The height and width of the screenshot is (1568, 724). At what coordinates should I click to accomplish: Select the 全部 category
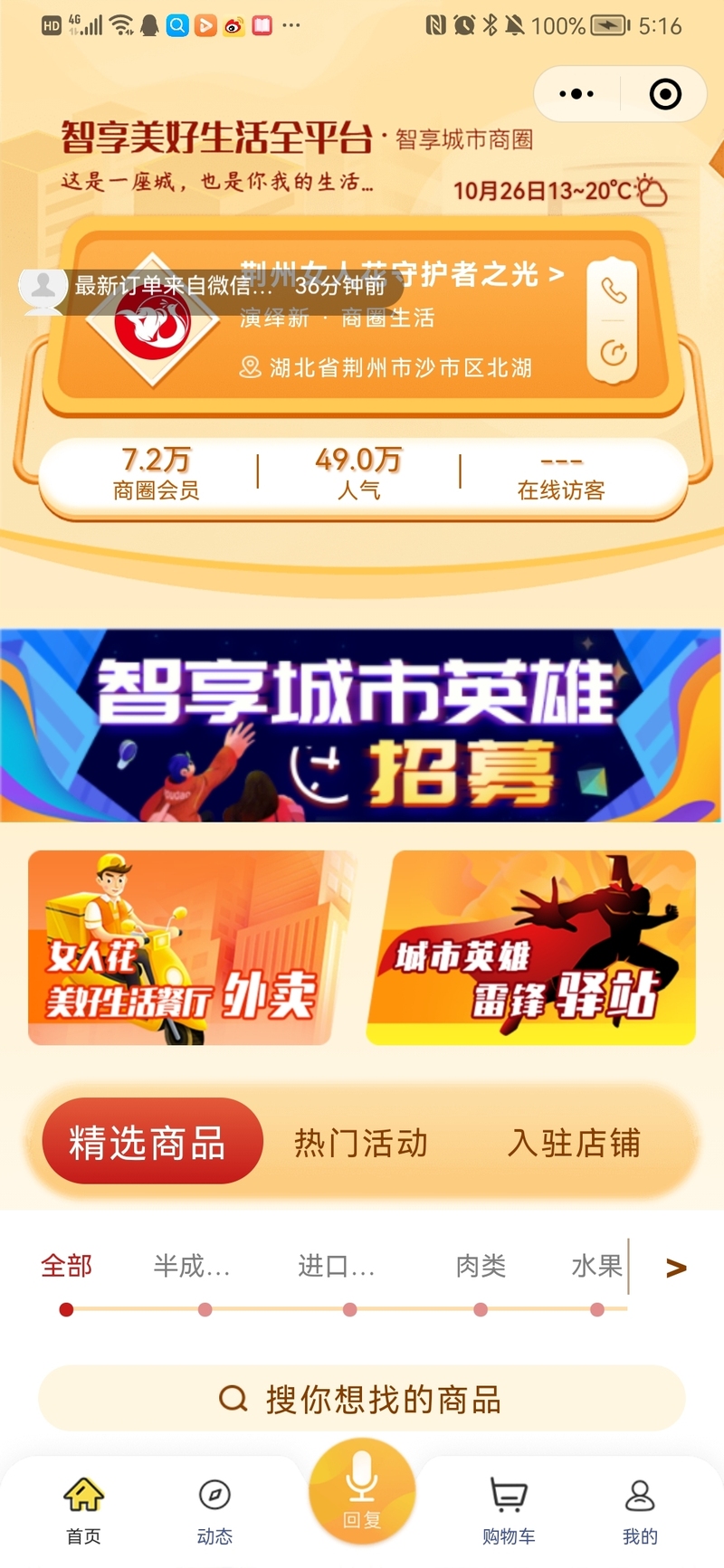click(x=66, y=1266)
